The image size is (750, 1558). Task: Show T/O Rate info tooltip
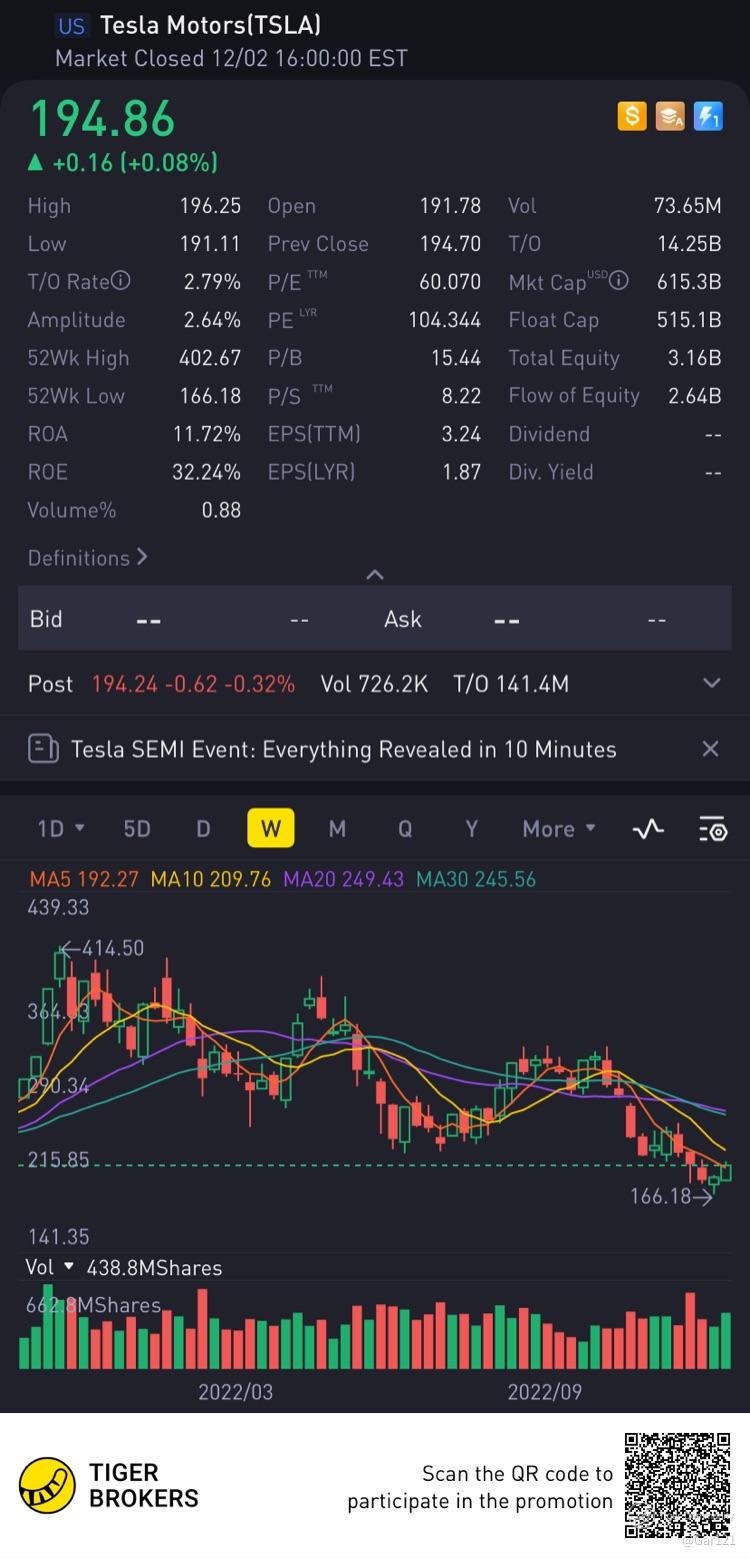[x=121, y=282]
